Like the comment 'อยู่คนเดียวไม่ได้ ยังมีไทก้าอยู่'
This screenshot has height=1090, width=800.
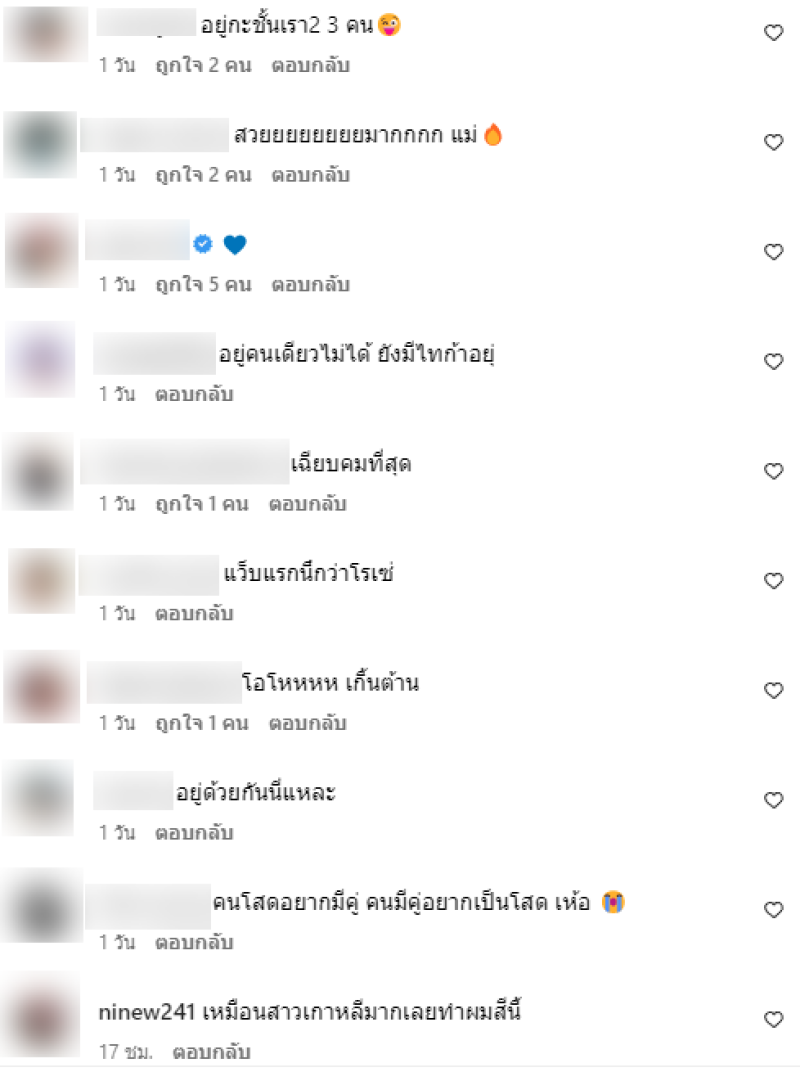[x=773, y=361]
